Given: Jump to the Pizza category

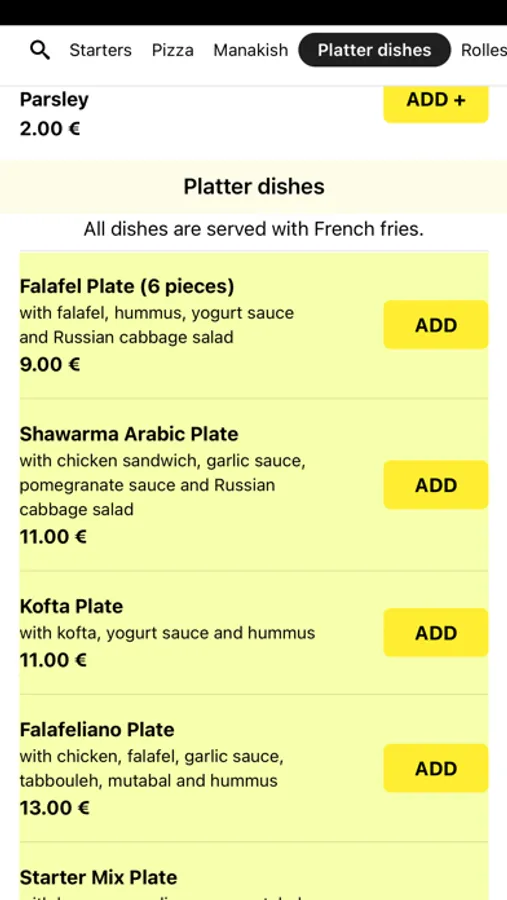Looking at the screenshot, I should [x=172, y=50].
